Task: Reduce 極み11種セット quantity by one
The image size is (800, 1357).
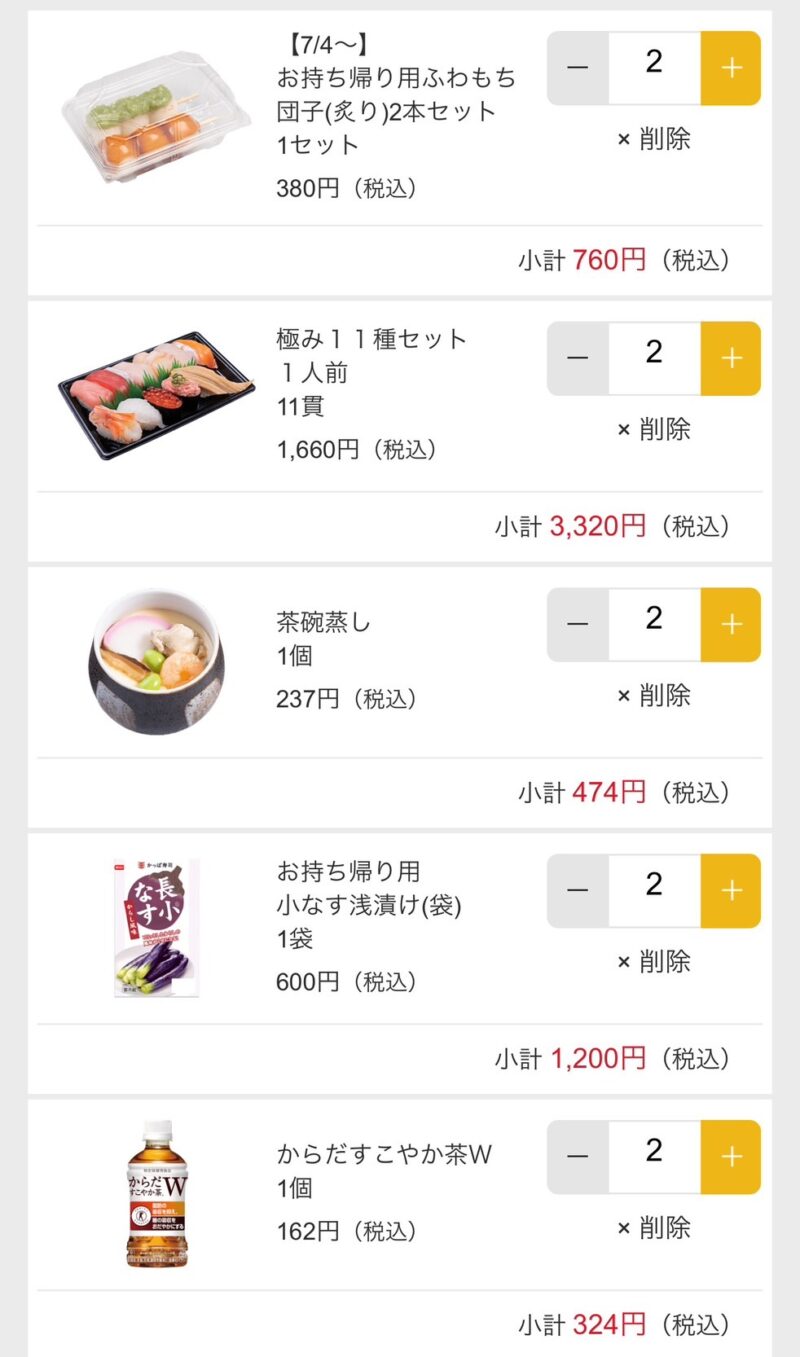Action: 578,358
